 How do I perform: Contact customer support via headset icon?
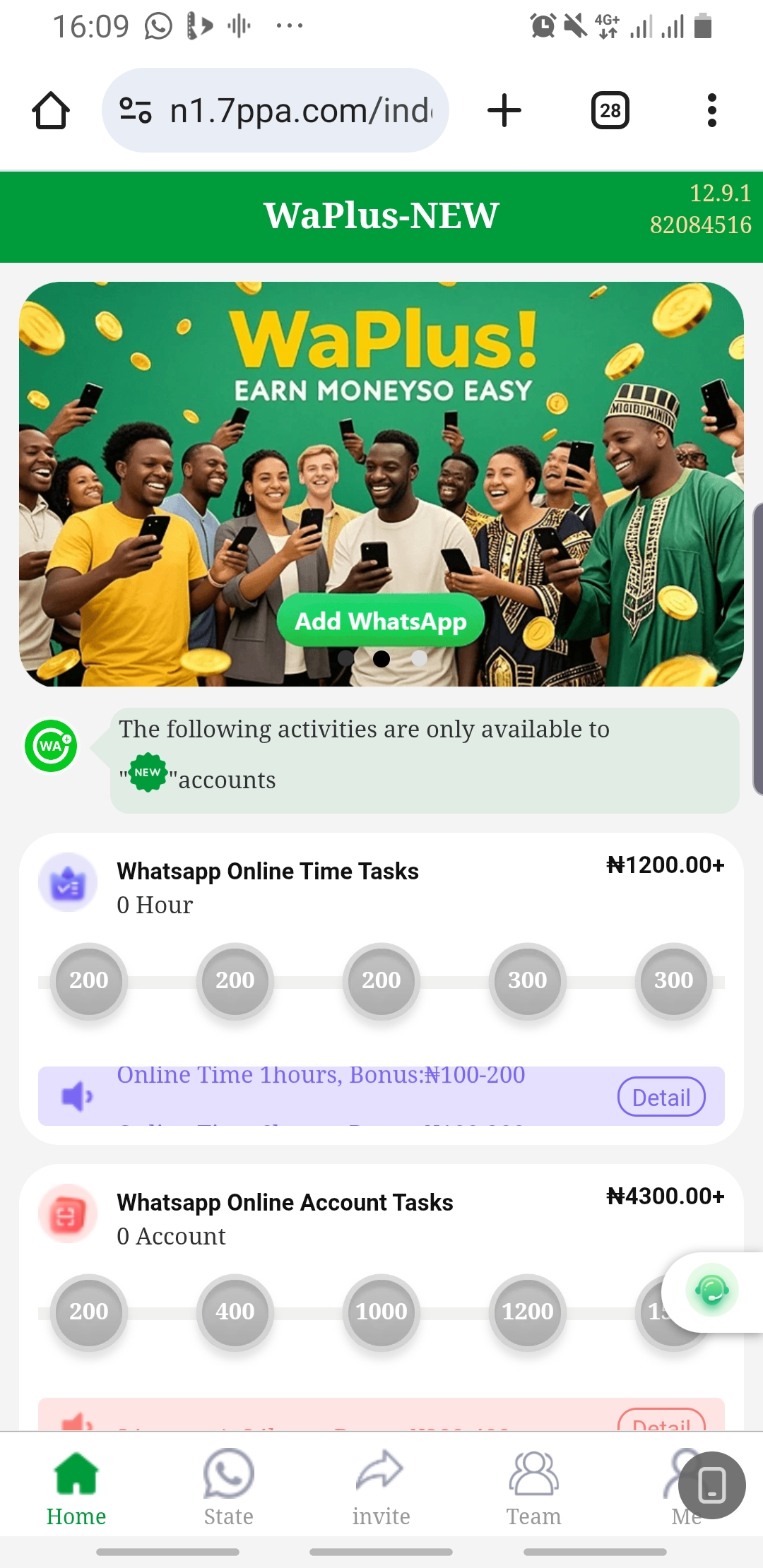coord(711,1291)
